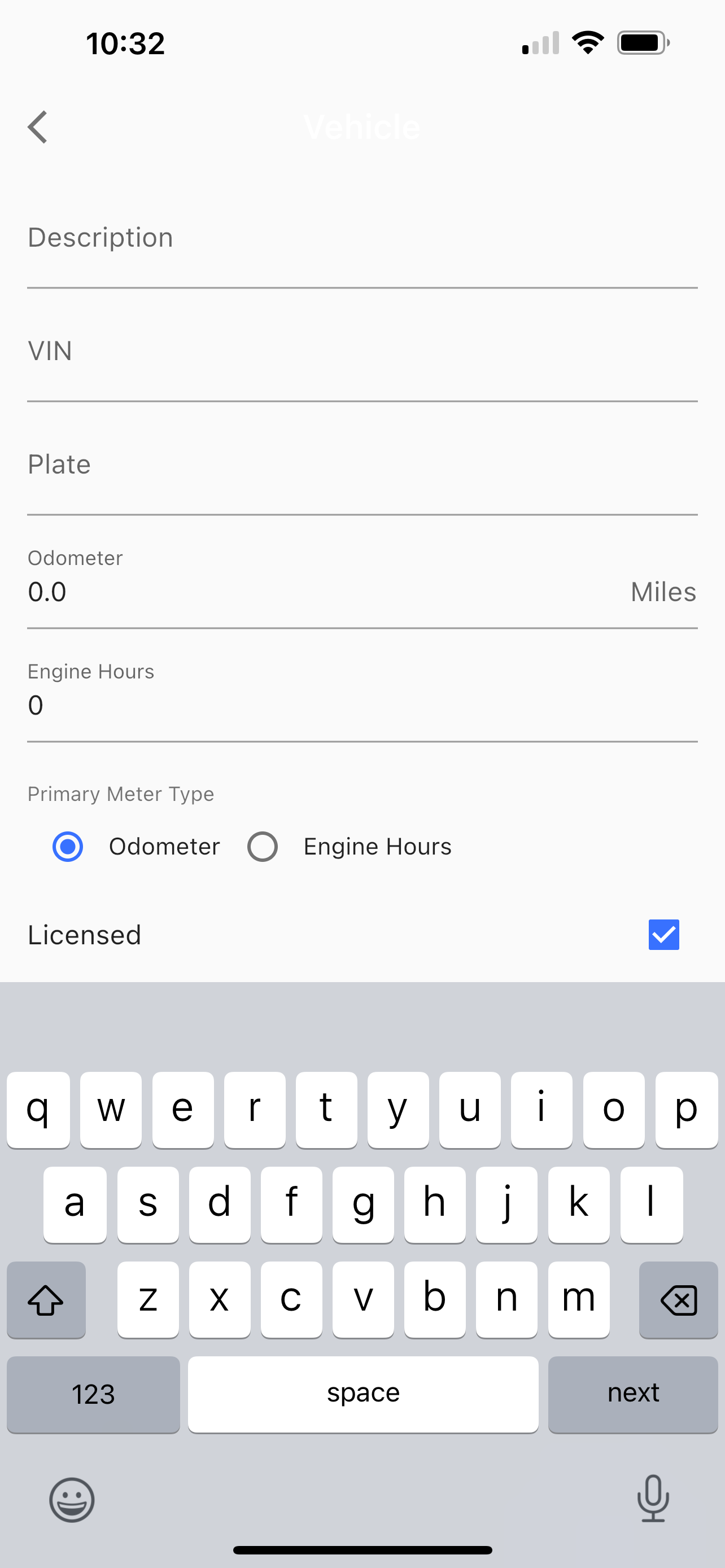725x1568 pixels.
Task: Select Odometer as primary meter type
Action: pos(68,847)
